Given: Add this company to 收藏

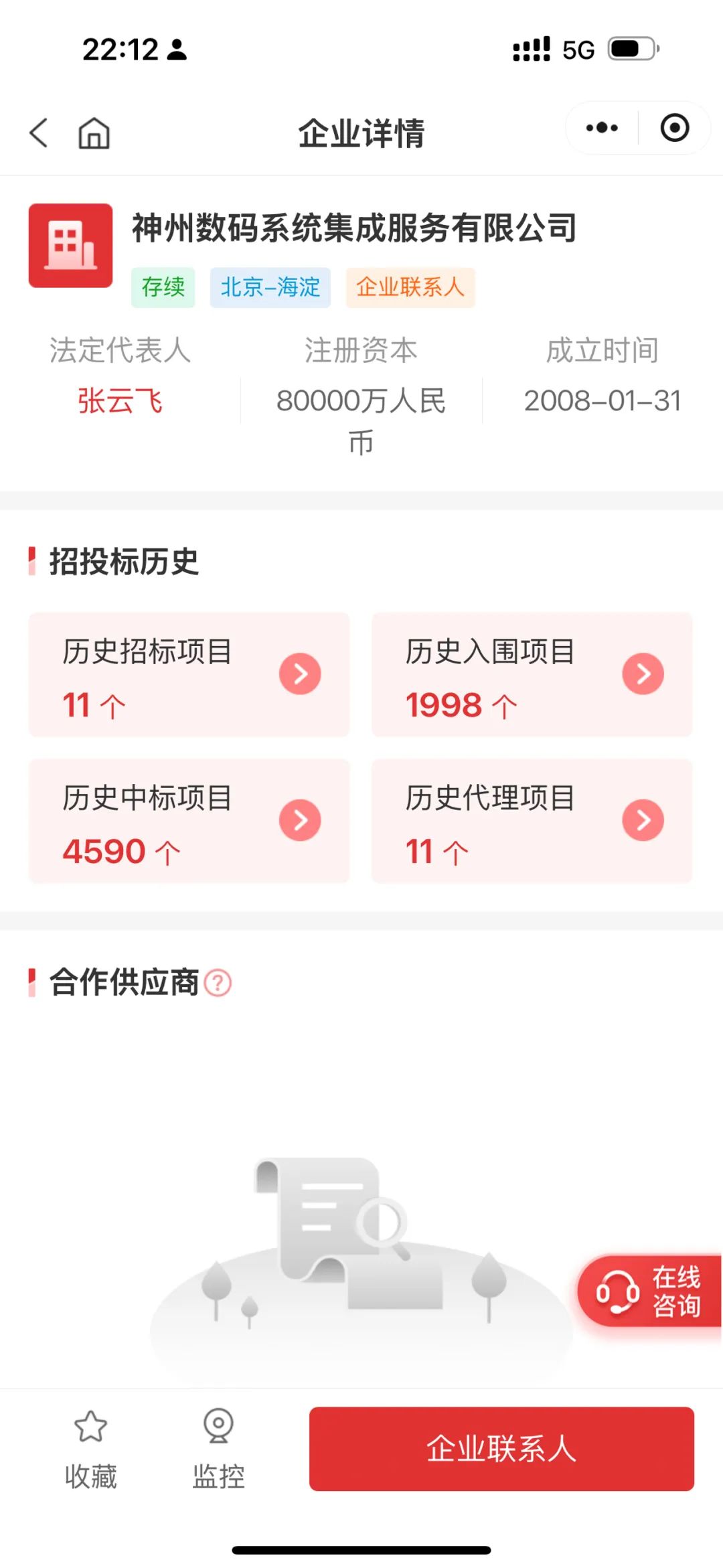Looking at the screenshot, I should 91,1449.
